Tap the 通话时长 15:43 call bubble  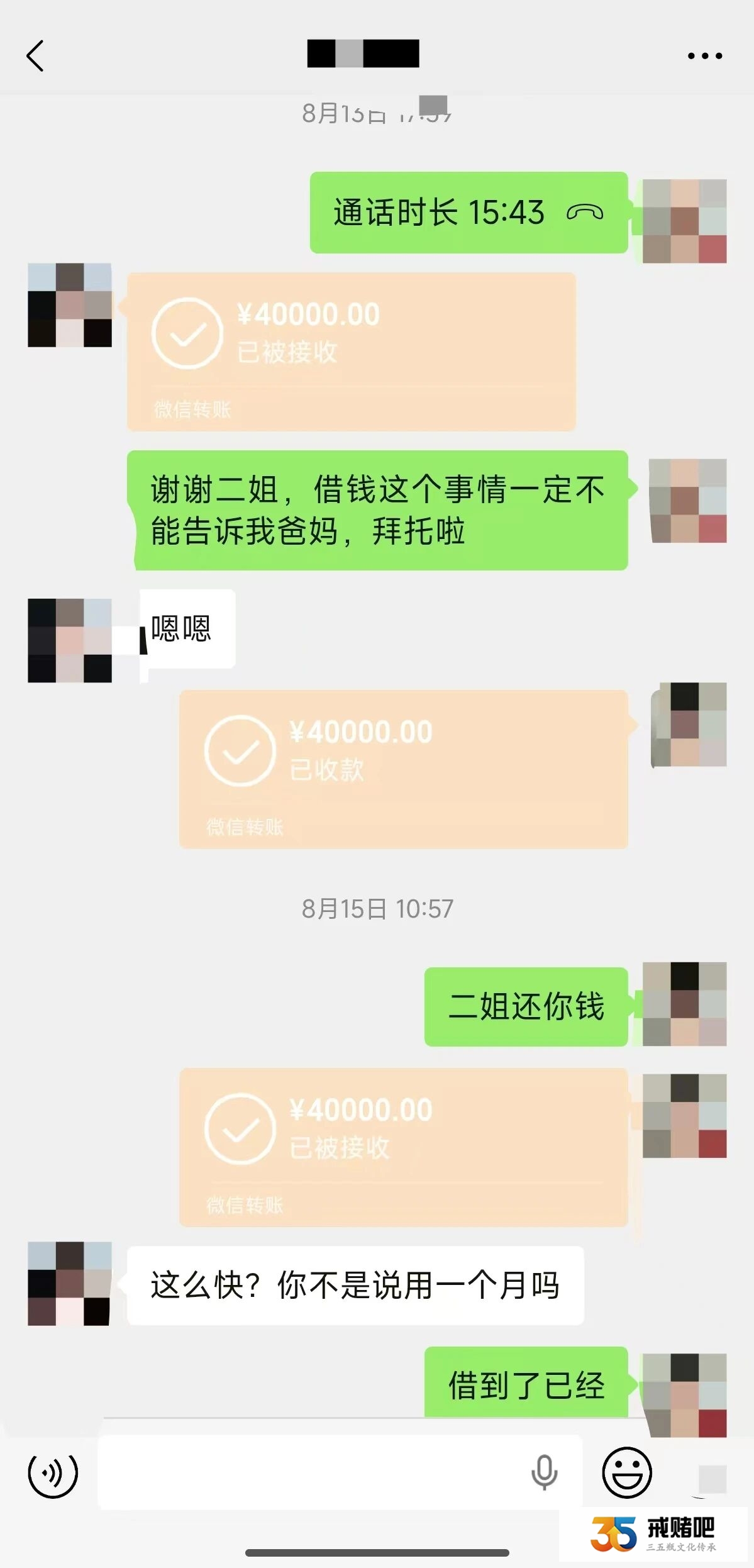[468, 213]
